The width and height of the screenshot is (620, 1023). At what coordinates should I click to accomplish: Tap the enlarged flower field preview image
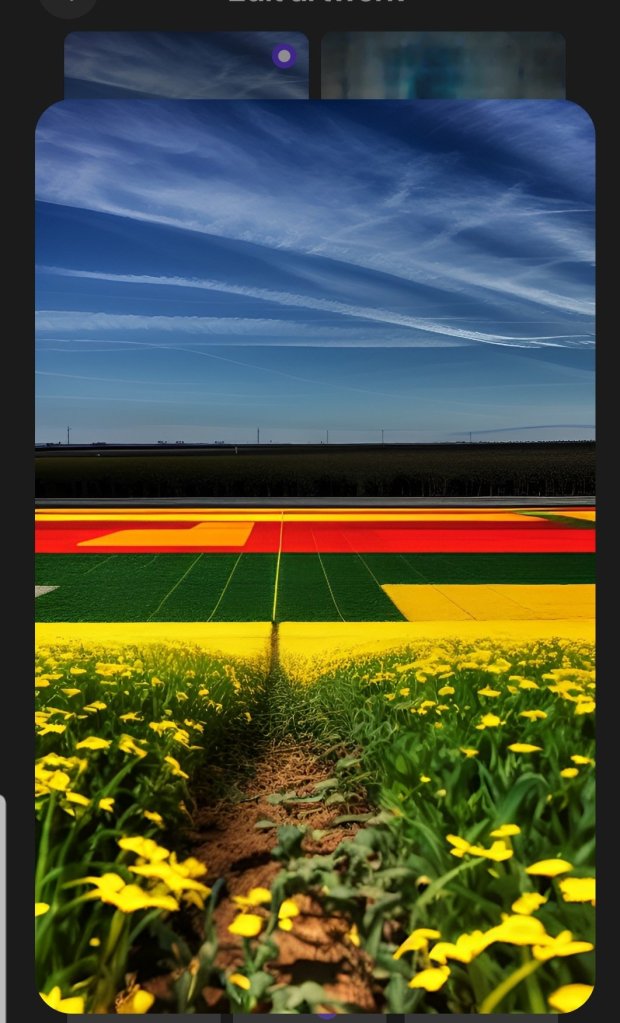315,555
